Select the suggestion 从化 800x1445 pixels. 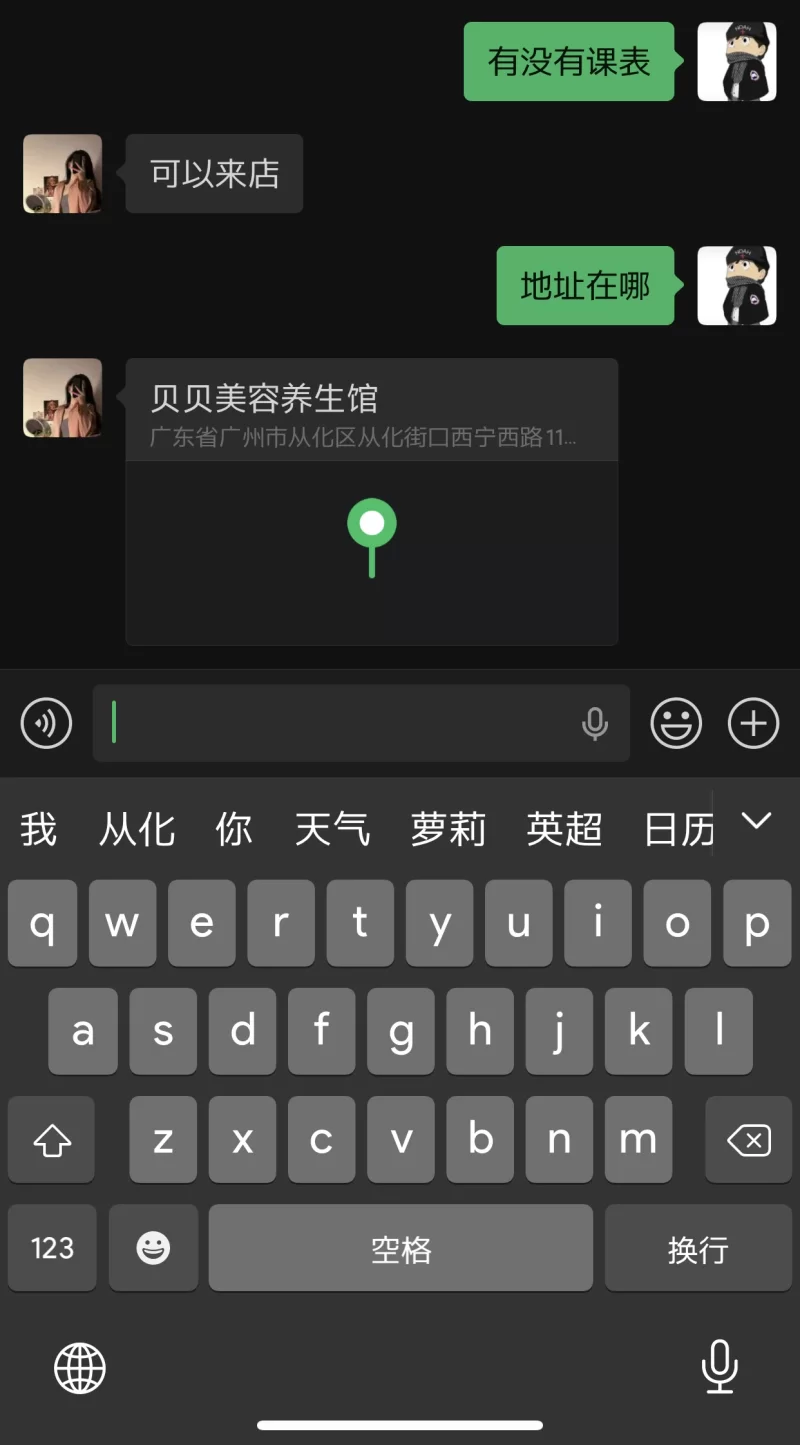(x=137, y=829)
